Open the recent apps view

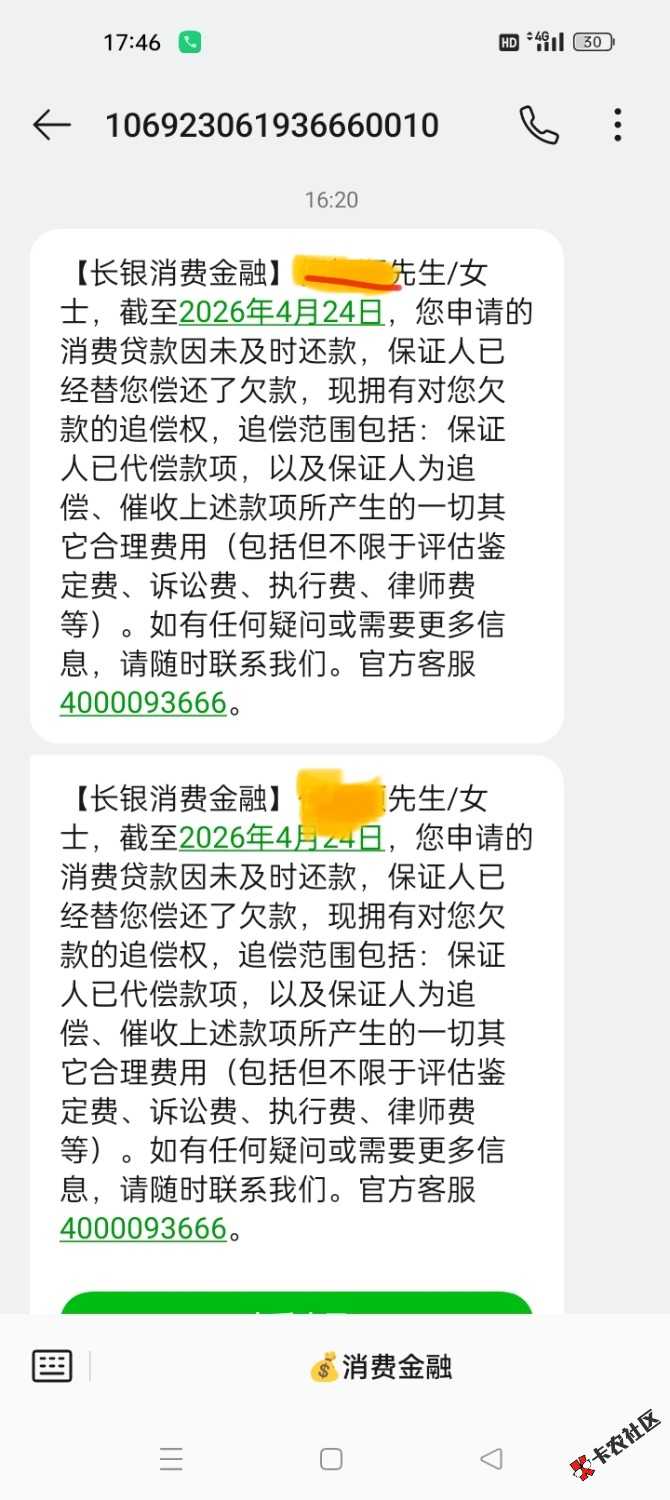point(171,1459)
